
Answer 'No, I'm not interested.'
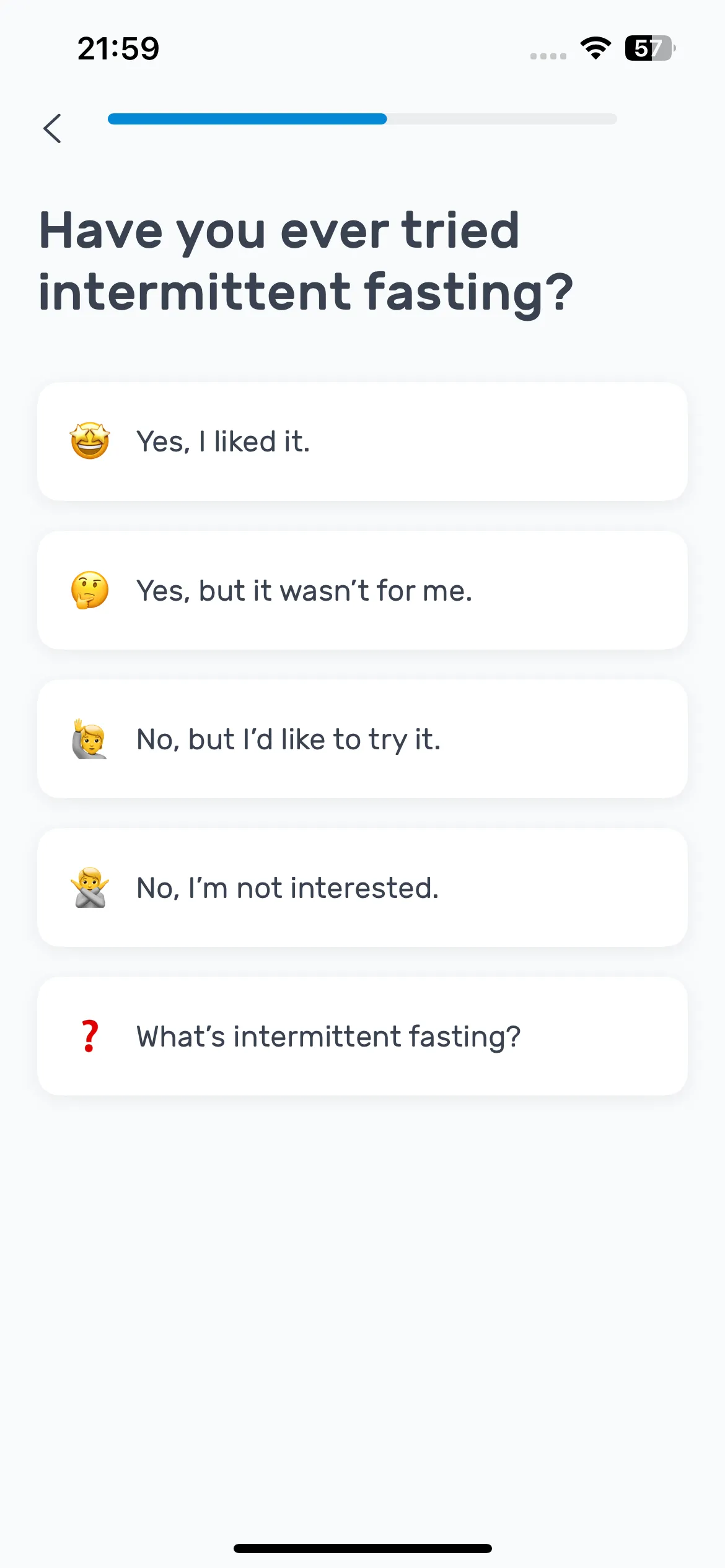click(362, 887)
